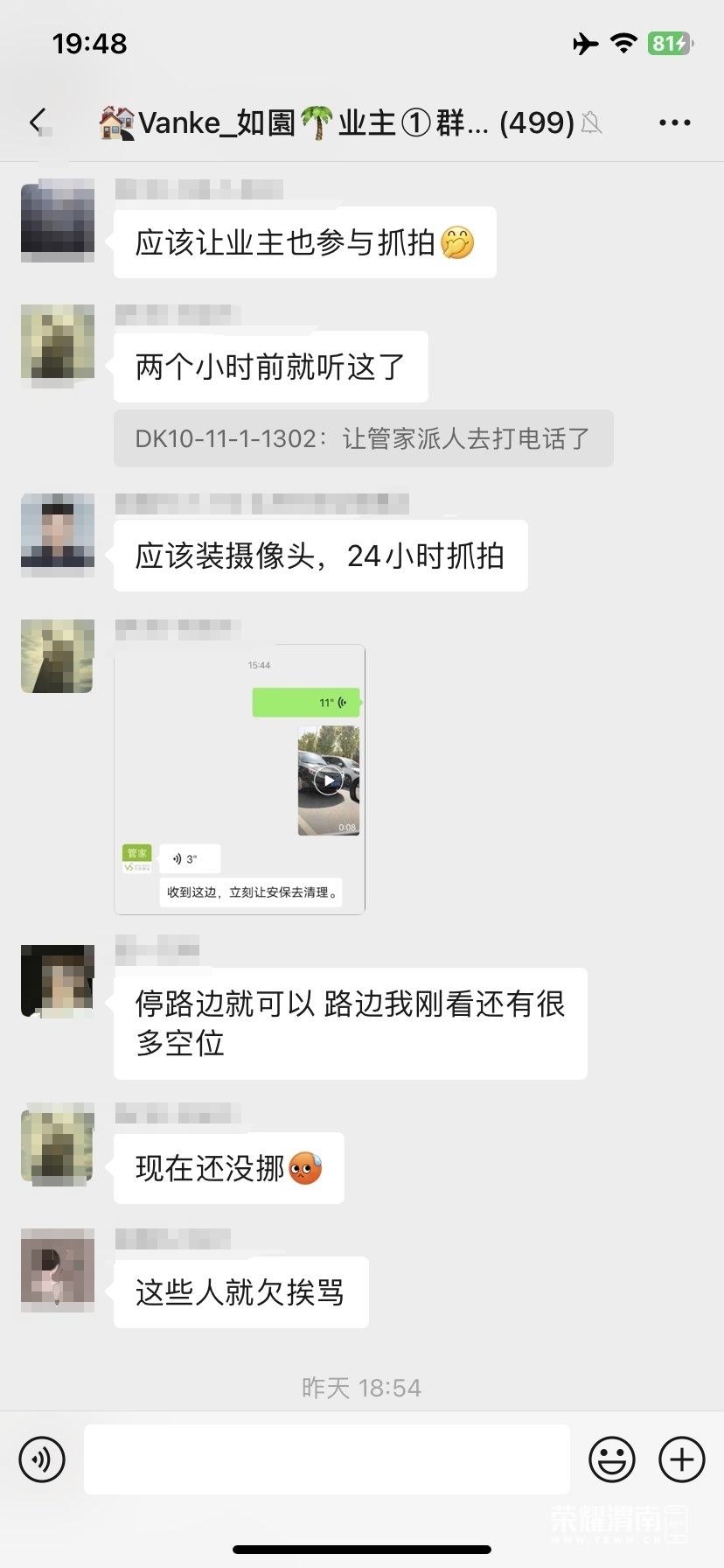Open avatar of sender of 应该让业主也参与抓拍
The height and width of the screenshot is (1568, 724).
pos(58,220)
